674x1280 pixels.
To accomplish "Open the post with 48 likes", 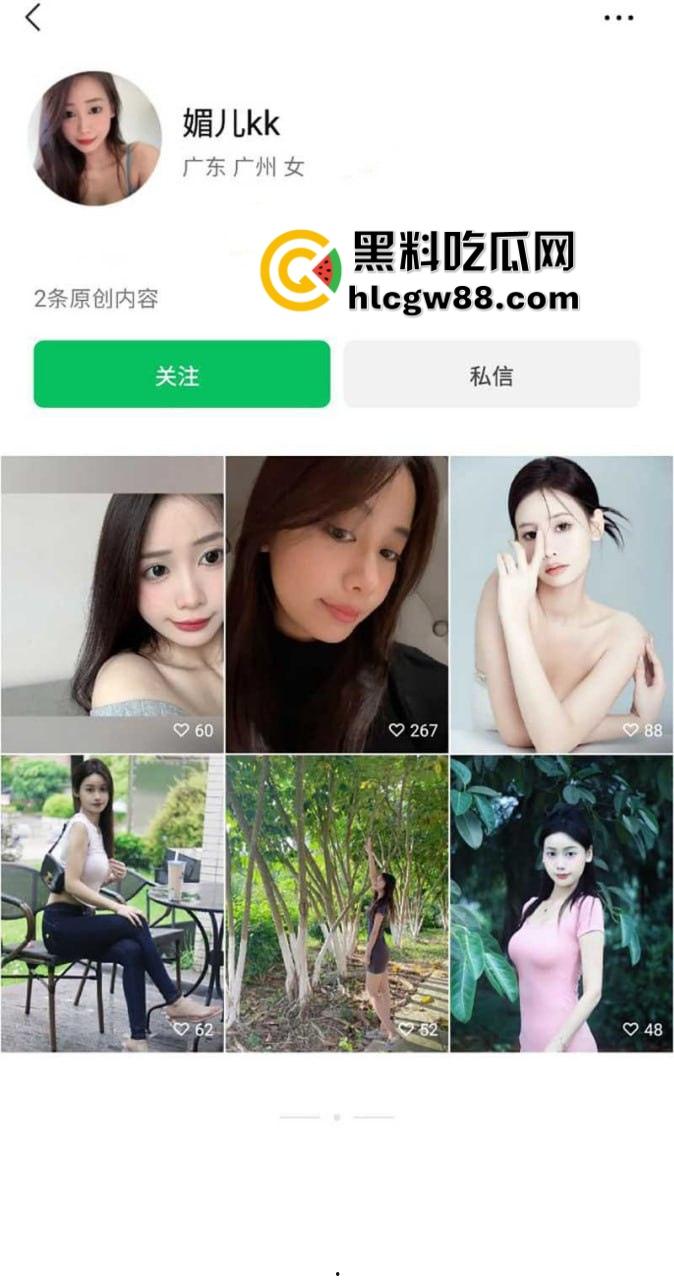I will pyautogui.click(x=561, y=903).
